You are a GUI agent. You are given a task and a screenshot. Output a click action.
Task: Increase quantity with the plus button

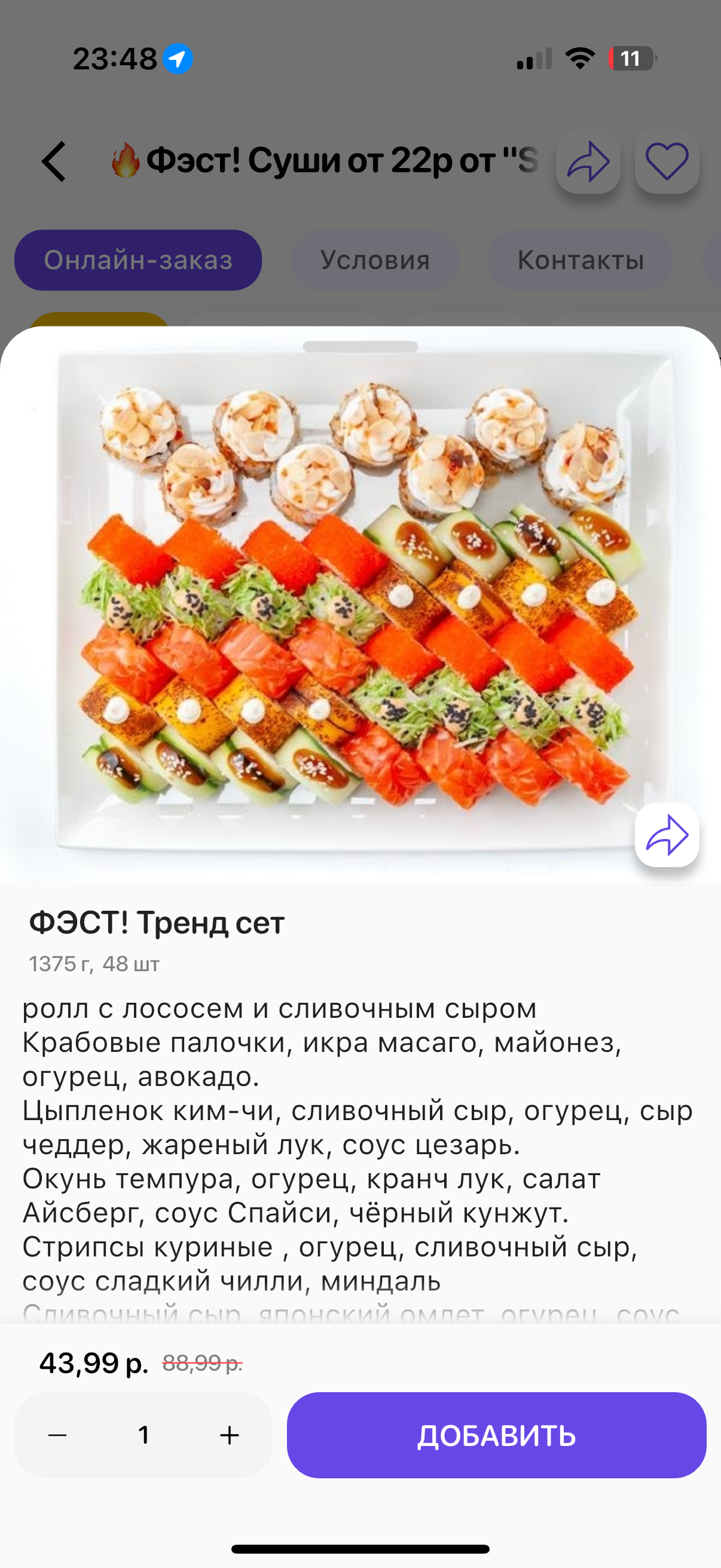[x=230, y=1435]
